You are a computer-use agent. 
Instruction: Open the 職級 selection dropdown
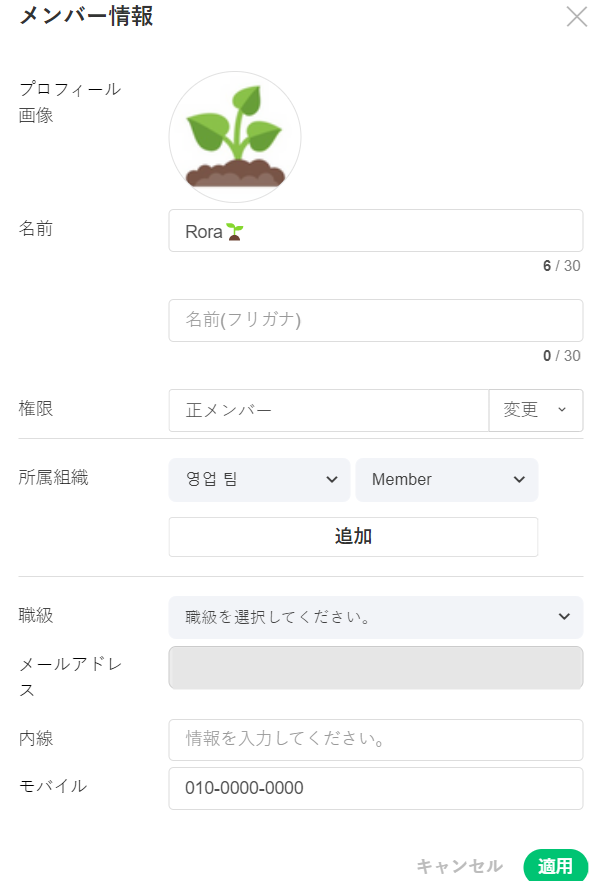(x=375, y=617)
